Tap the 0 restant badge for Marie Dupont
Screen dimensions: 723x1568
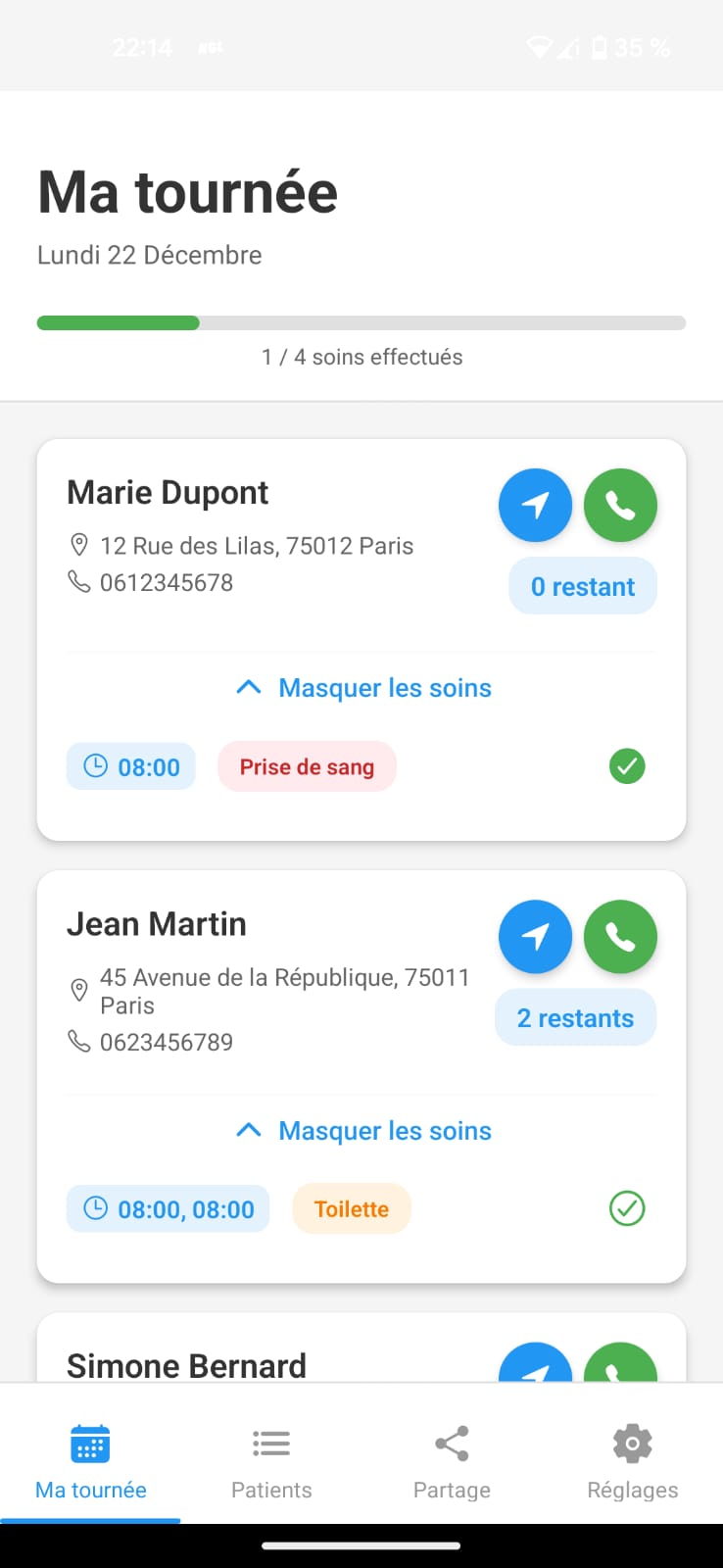pyautogui.click(x=582, y=585)
